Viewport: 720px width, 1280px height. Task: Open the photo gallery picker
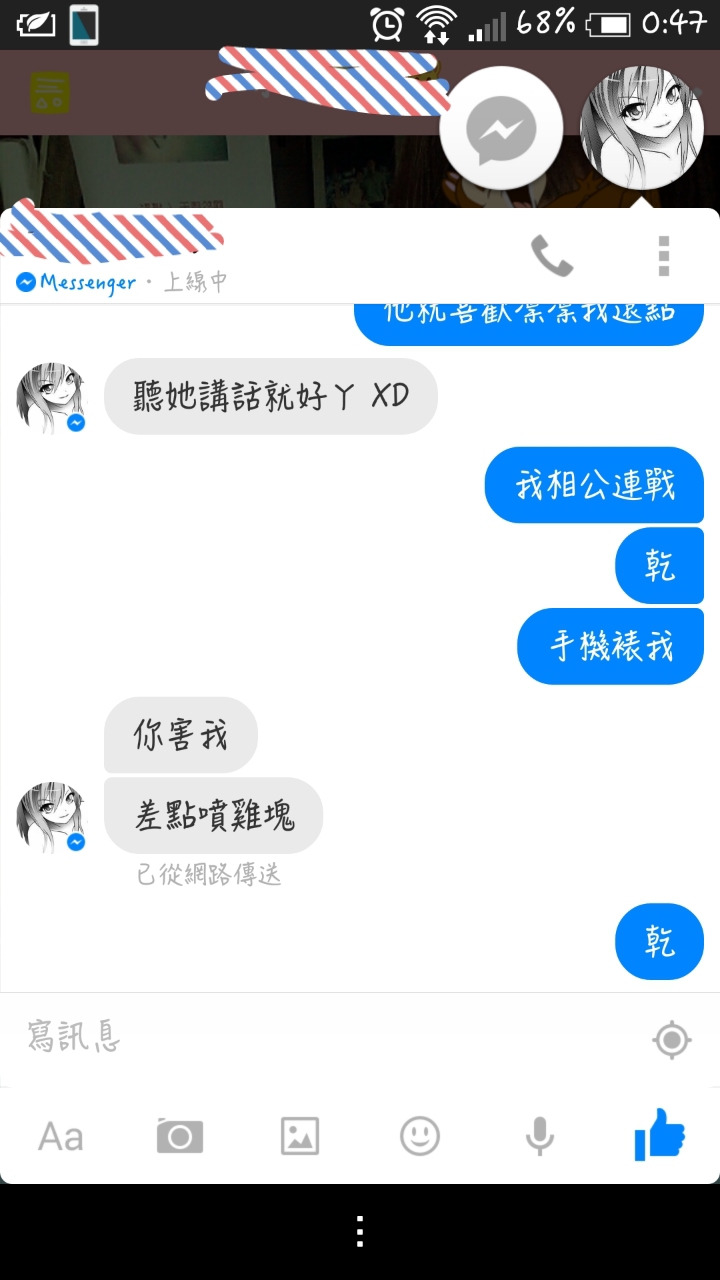(x=300, y=1137)
